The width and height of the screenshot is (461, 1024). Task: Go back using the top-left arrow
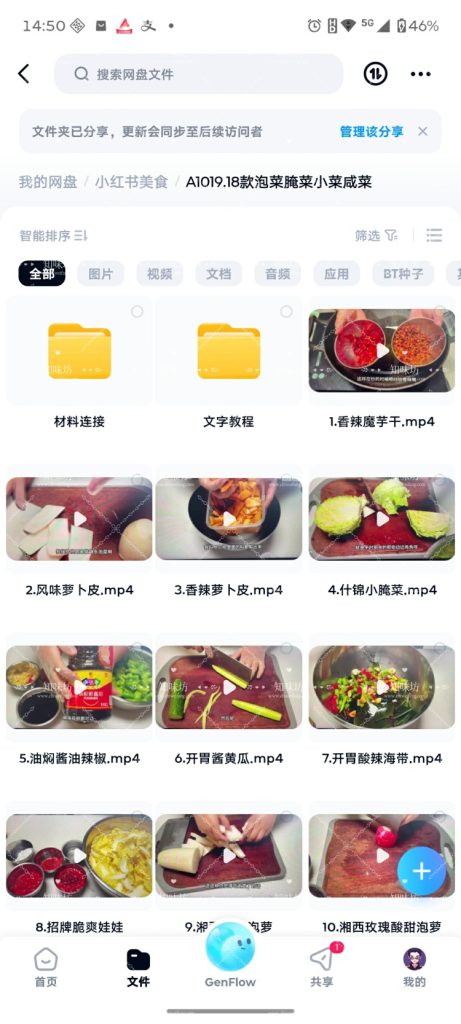[24, 74]
